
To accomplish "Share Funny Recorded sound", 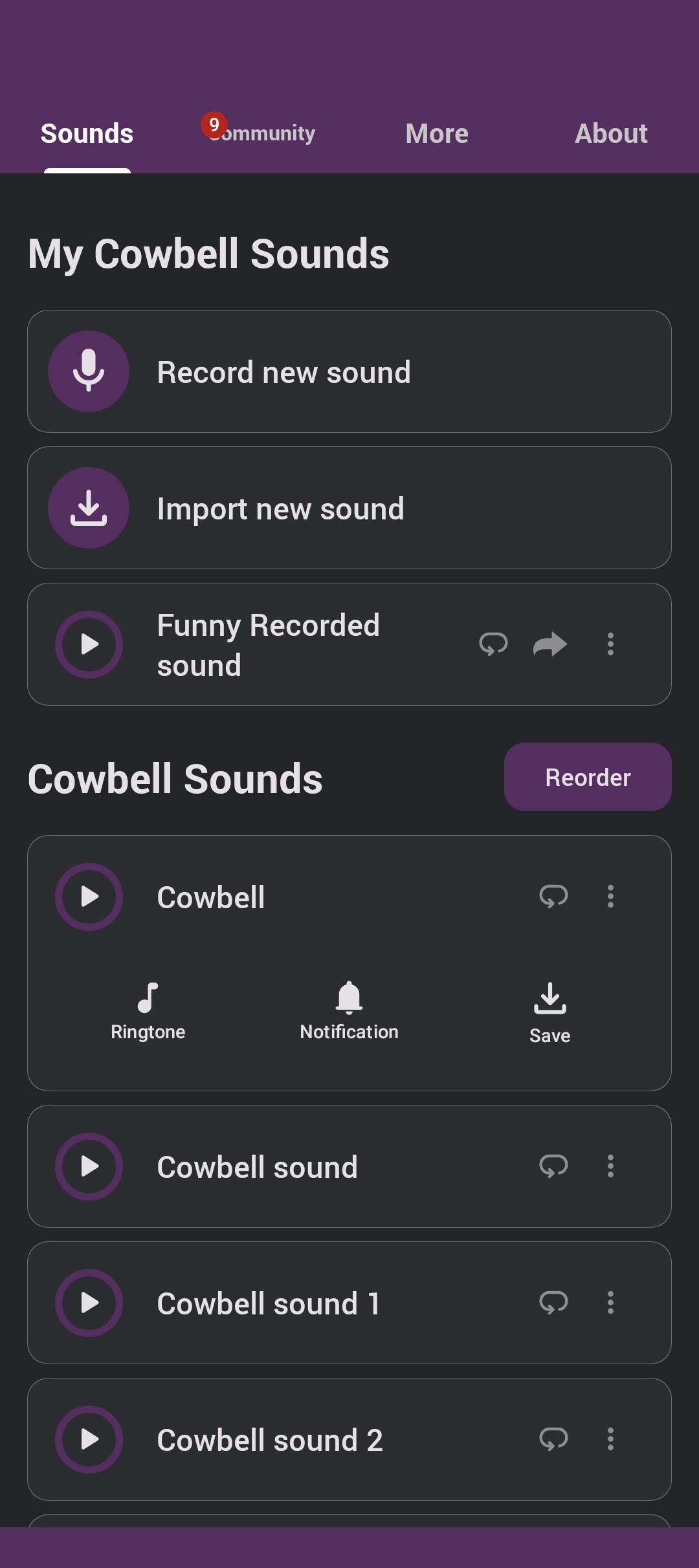I will coord(550,644).
